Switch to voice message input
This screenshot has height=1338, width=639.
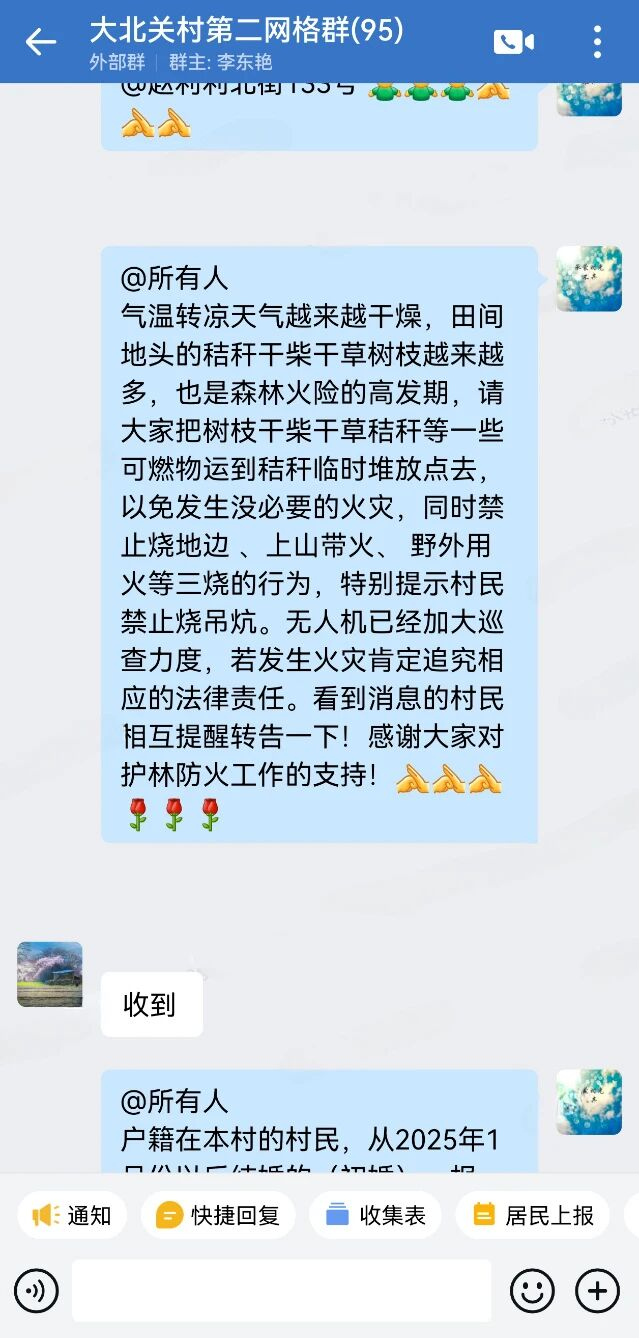point(36,1291)
